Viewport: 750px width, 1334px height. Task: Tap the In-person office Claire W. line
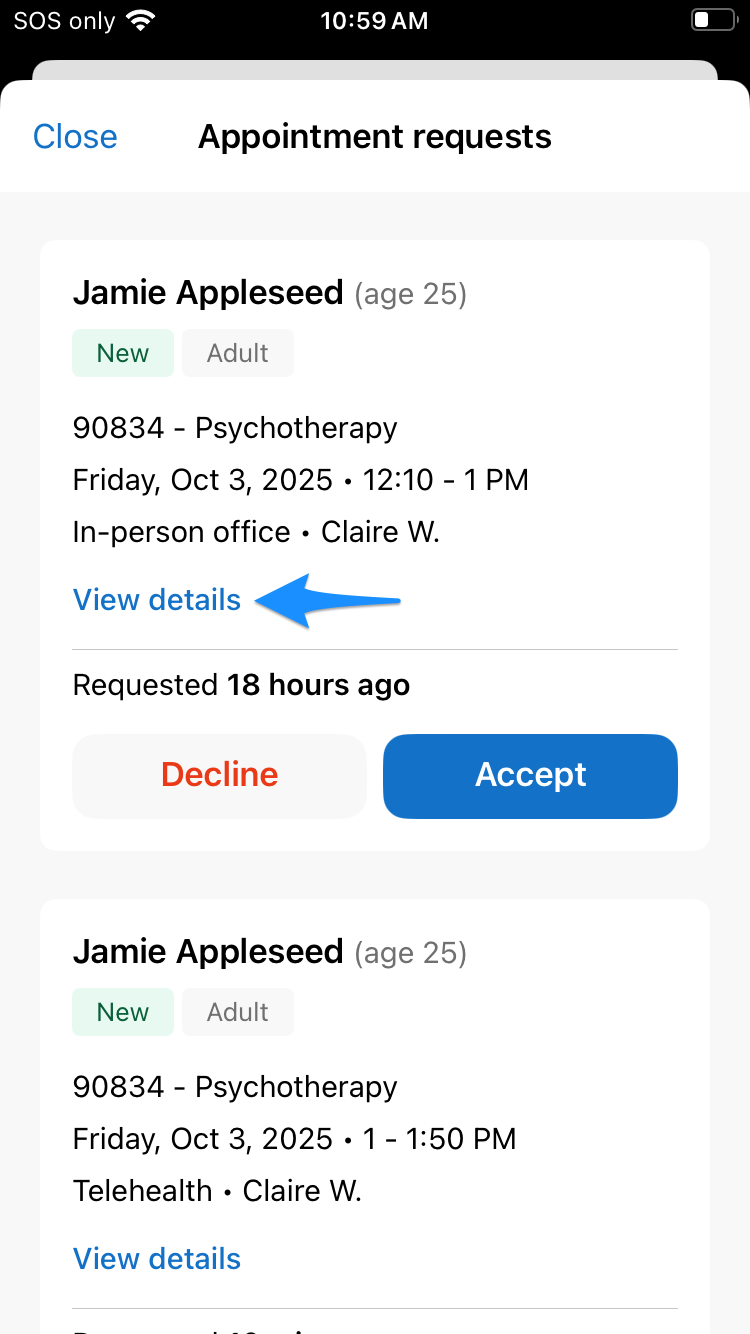click(x=255, y=531)
